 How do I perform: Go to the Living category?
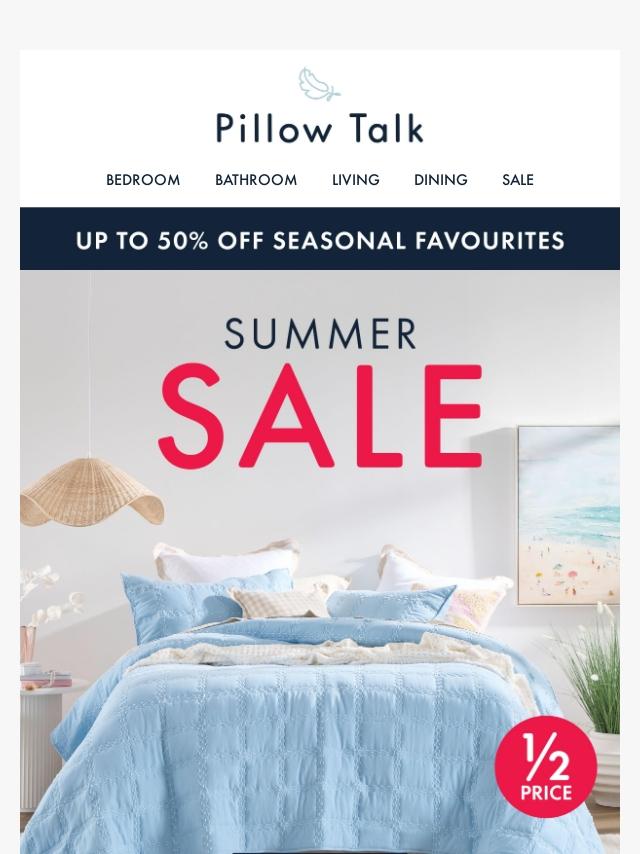[356, 180]
